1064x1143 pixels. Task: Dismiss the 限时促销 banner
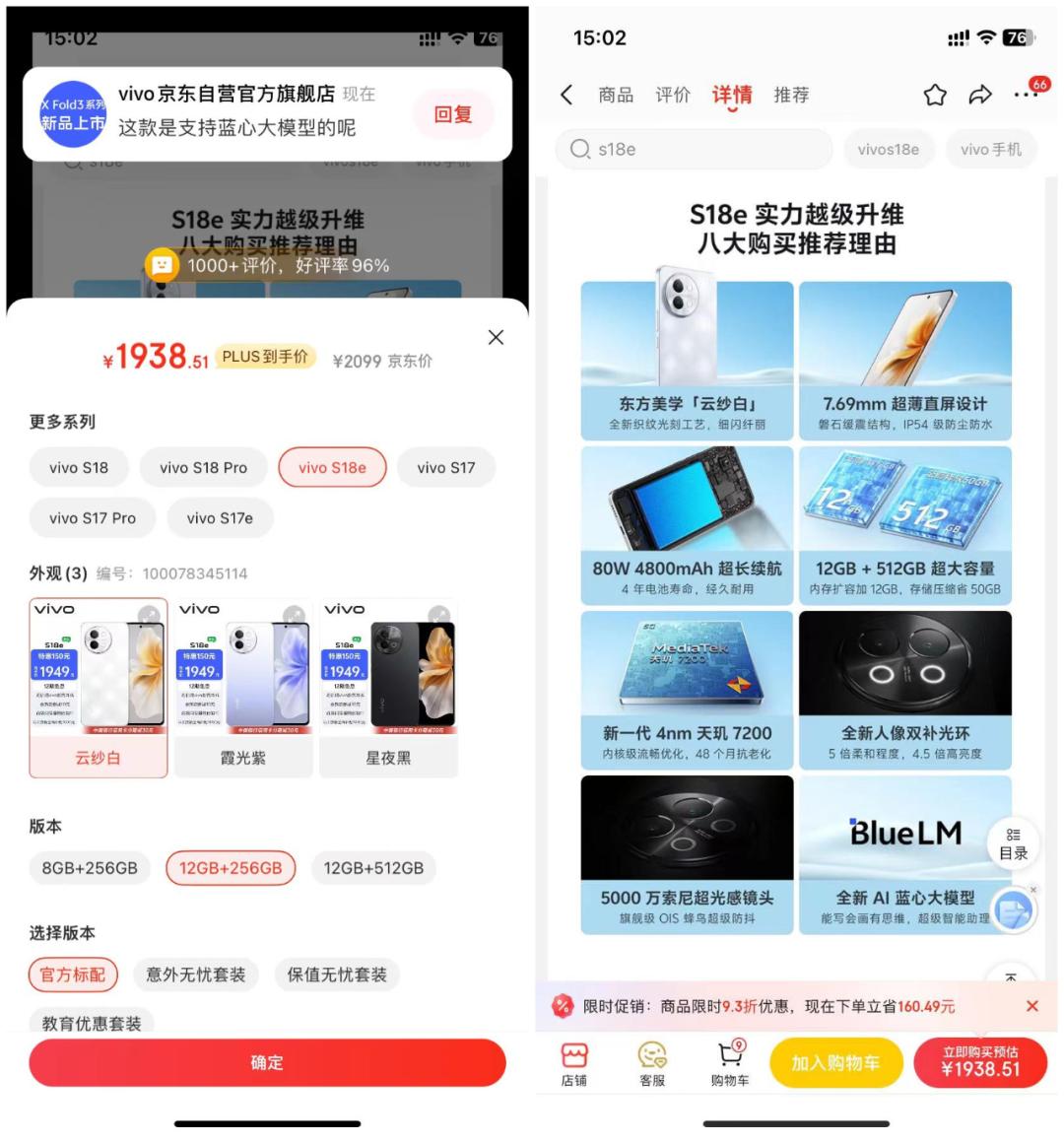tap(1031, 1006)
